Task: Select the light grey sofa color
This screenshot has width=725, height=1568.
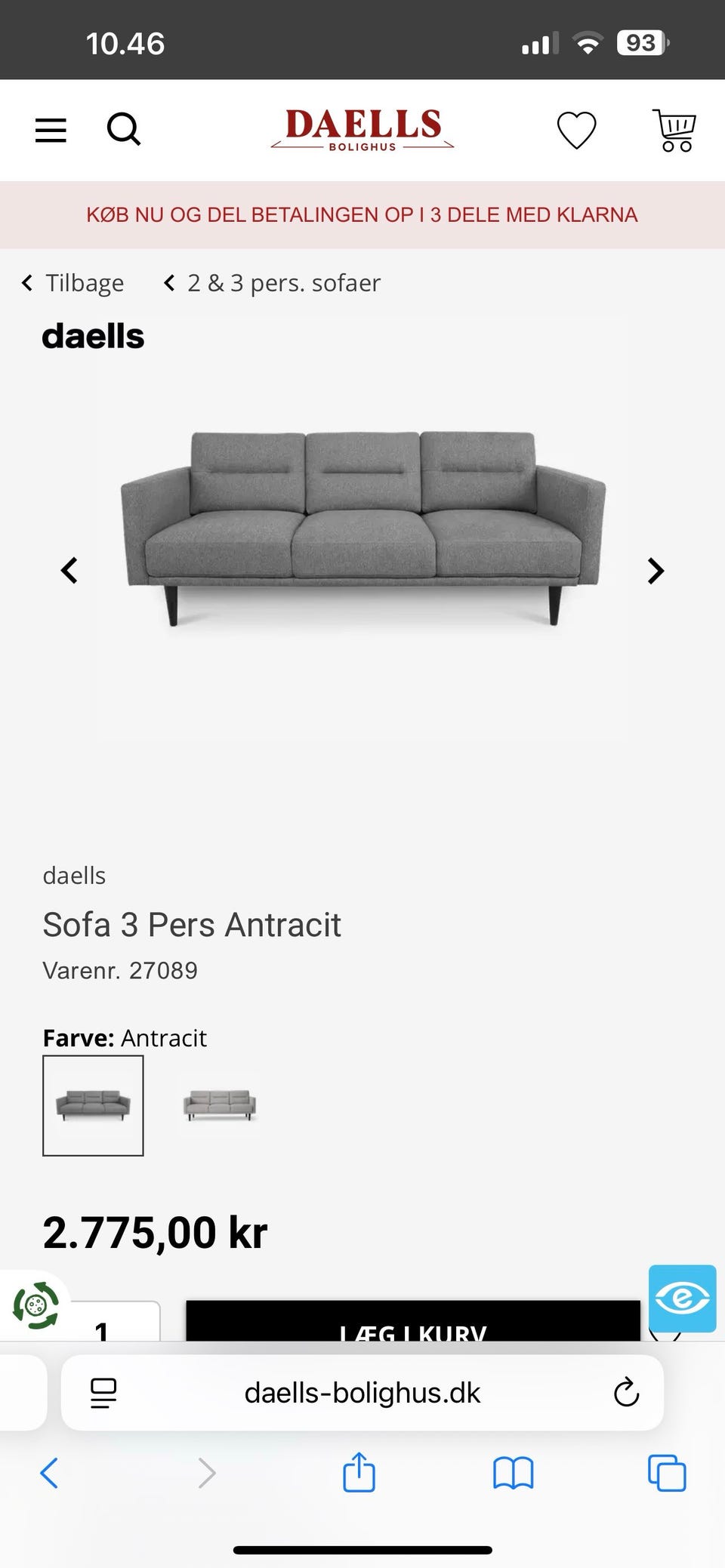Action: pos(220,1105)
